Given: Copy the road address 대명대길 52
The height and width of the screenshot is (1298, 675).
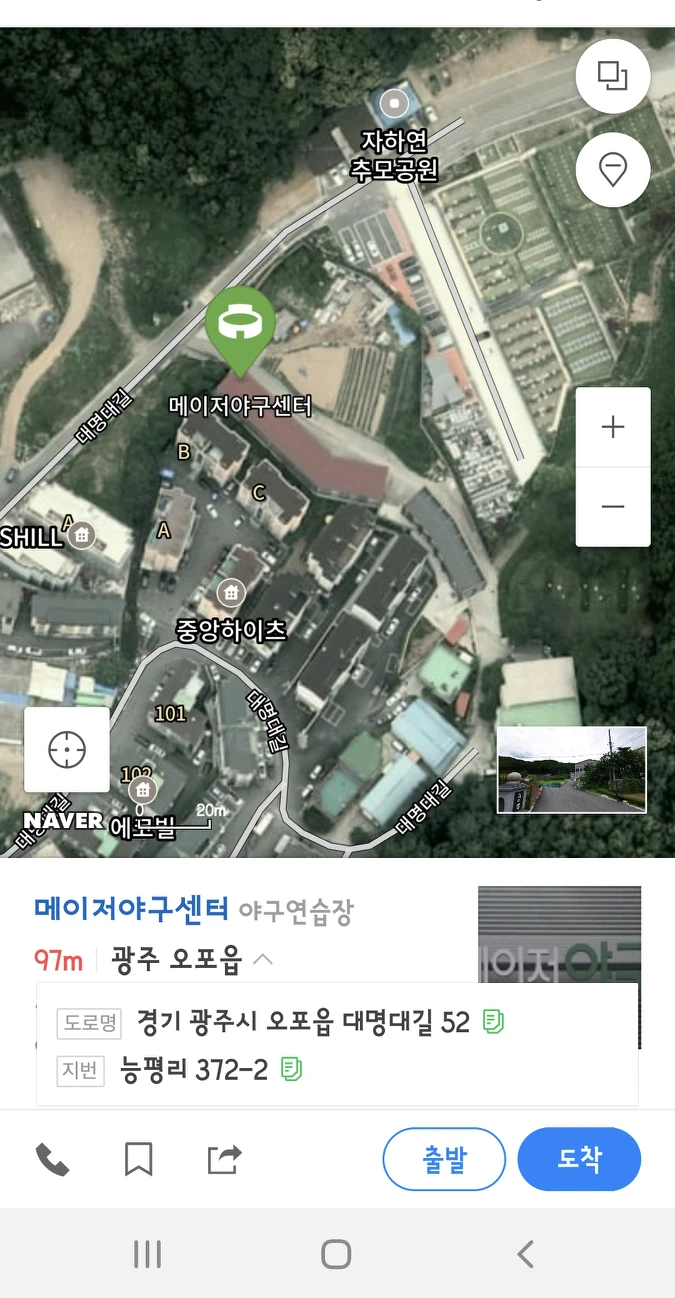Looking at the screenshot, I should (x=493, y=1022).
